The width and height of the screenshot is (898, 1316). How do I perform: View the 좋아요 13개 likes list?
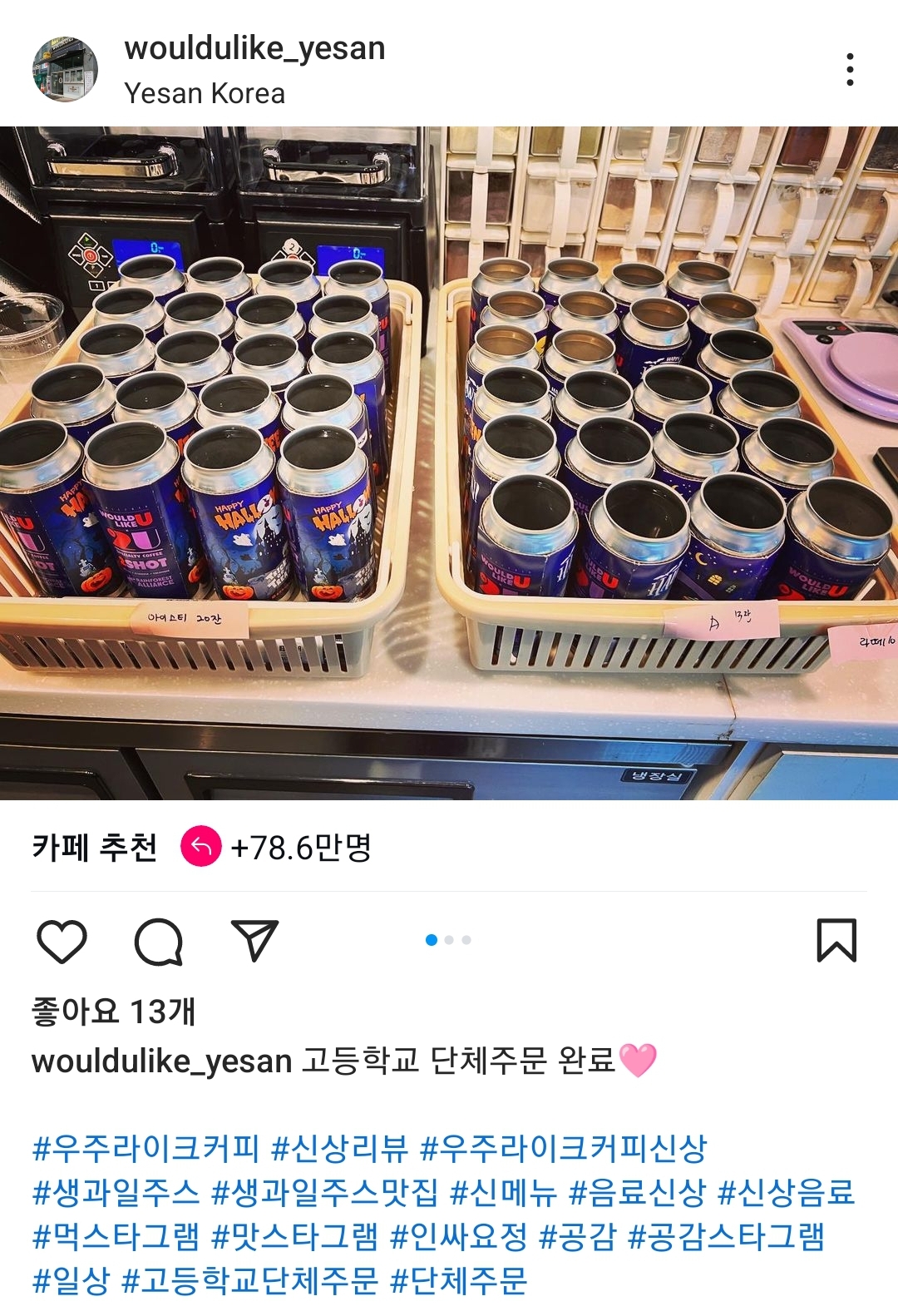(x=113, y=1012)
